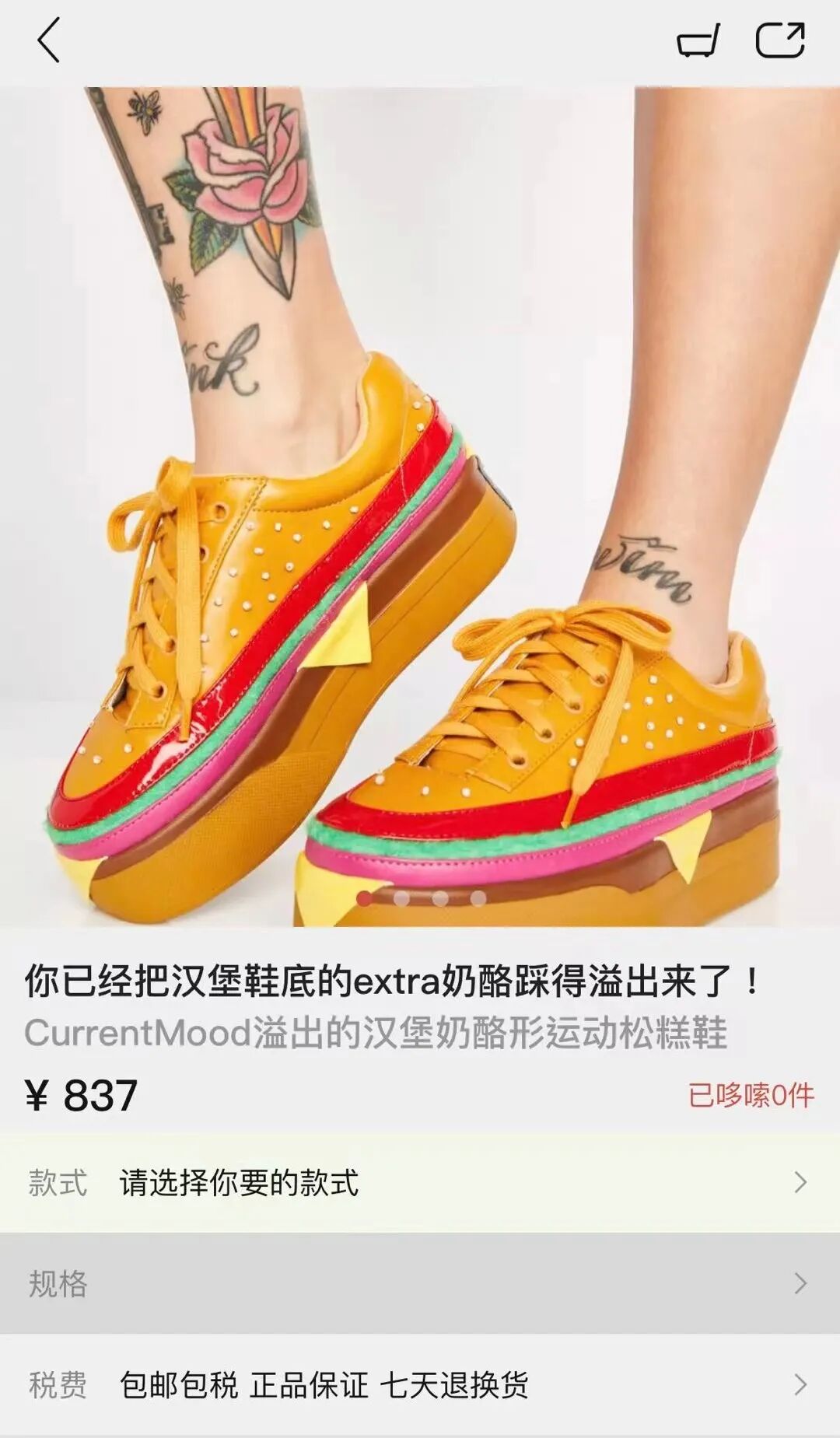840x1438 pixels.
Task: Tap the burger sneaker product image
Action: pyautogui.click(x=420, y=506)
